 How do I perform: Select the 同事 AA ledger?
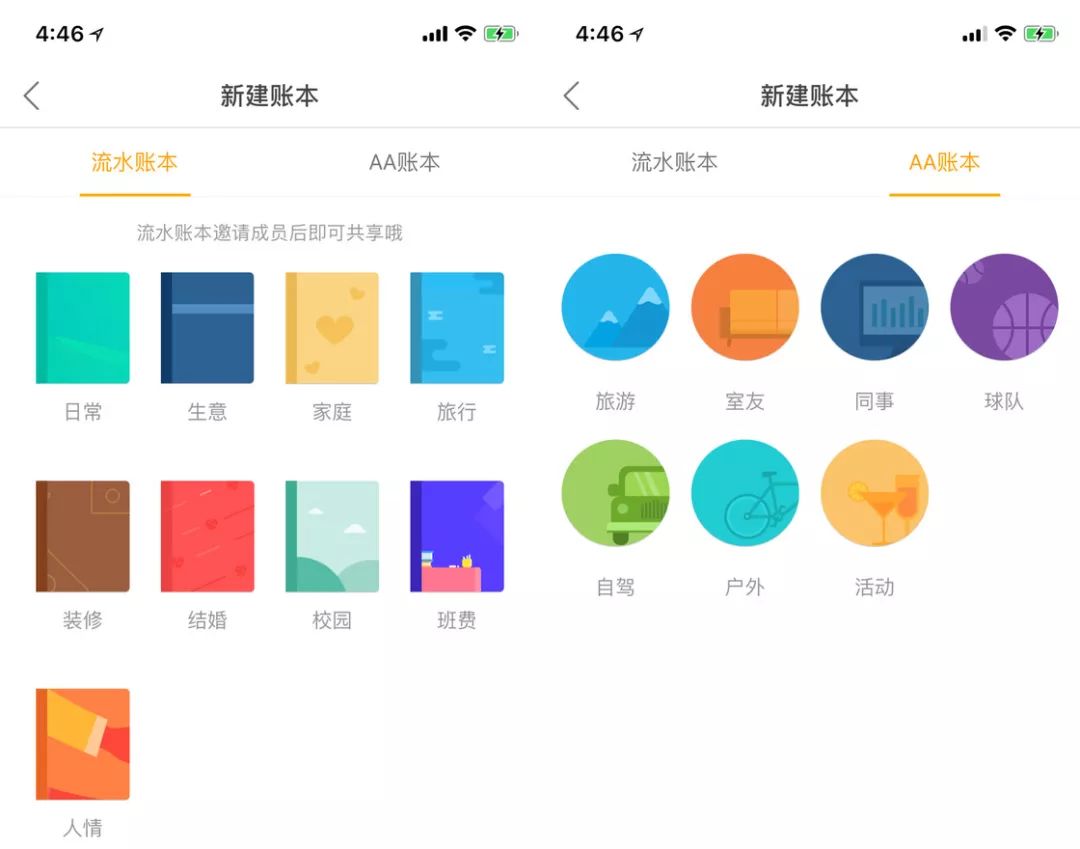(x=874, y=307)
